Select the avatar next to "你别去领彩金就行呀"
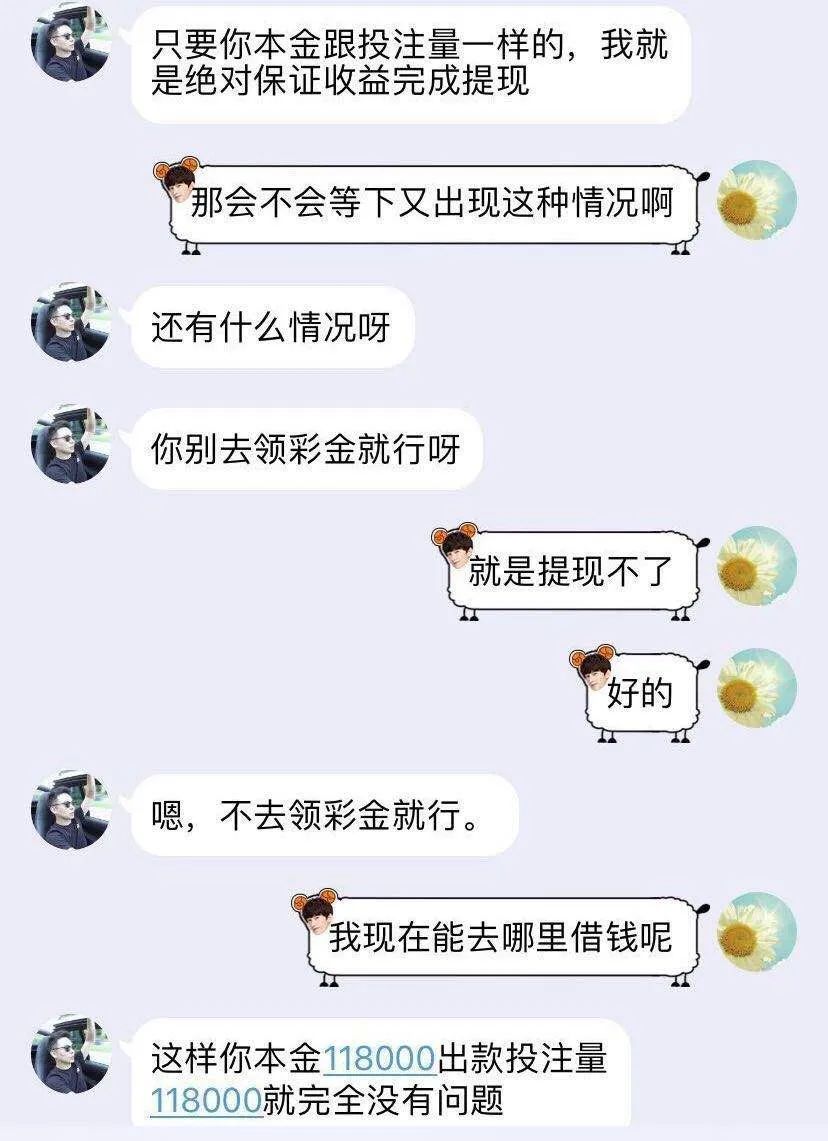The height and width of the screenshot is (1141, 828). [x=70, y=446]
